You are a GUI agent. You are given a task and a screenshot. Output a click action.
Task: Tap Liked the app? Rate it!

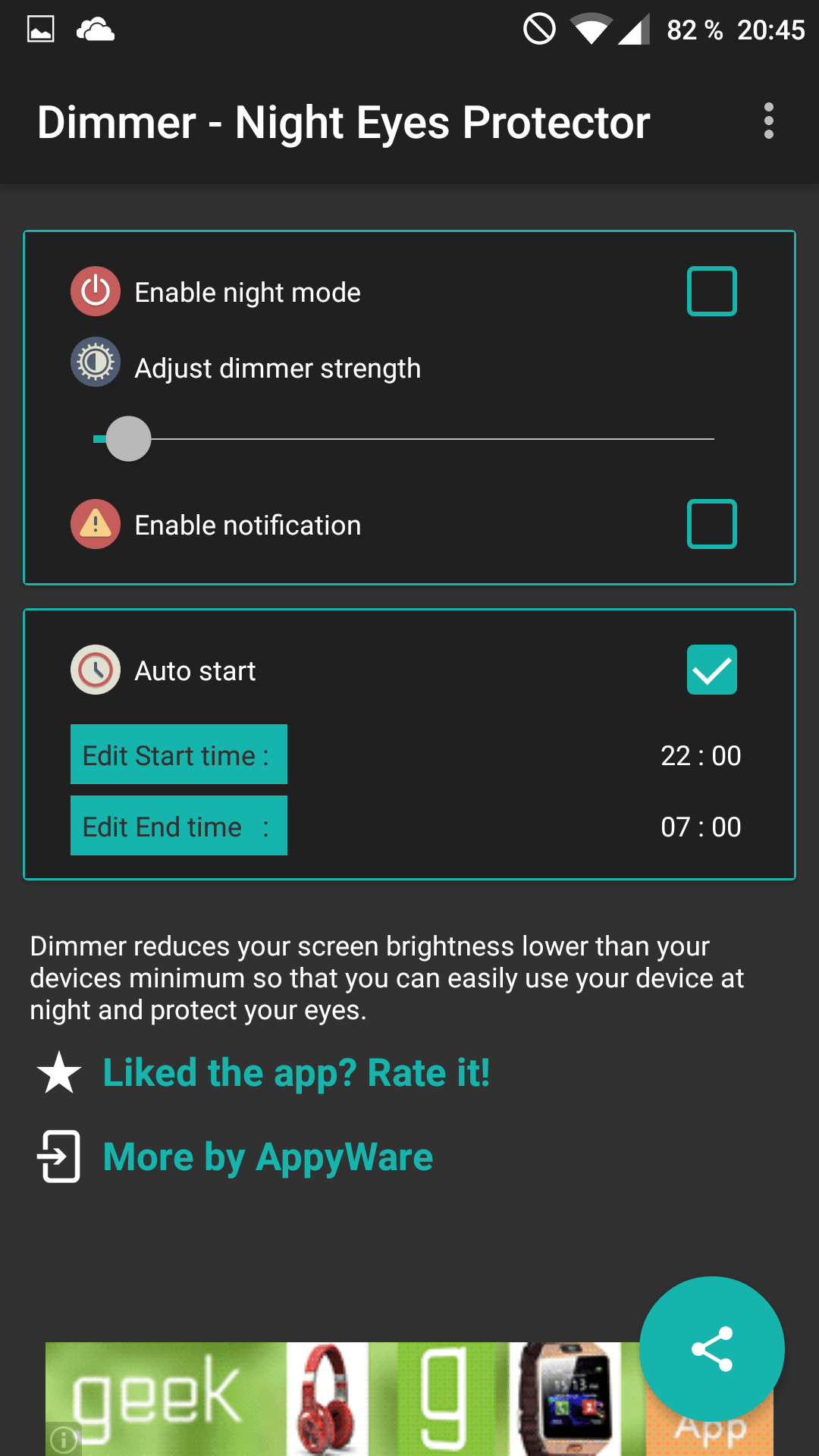(x=297, y=1073)
